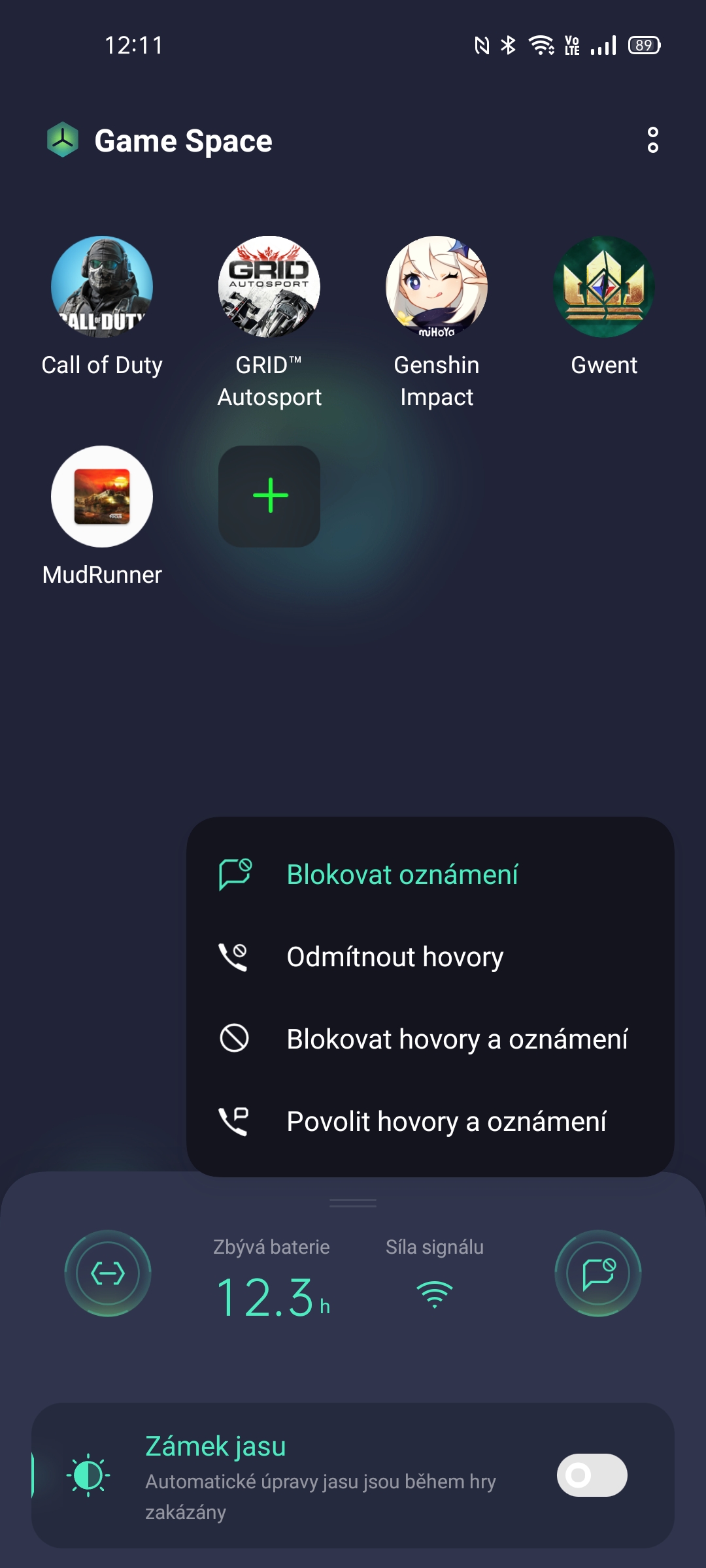Screen dimensions: 706x1568
Task: Start Genshin Impact
Action: [x=437, y=287]
